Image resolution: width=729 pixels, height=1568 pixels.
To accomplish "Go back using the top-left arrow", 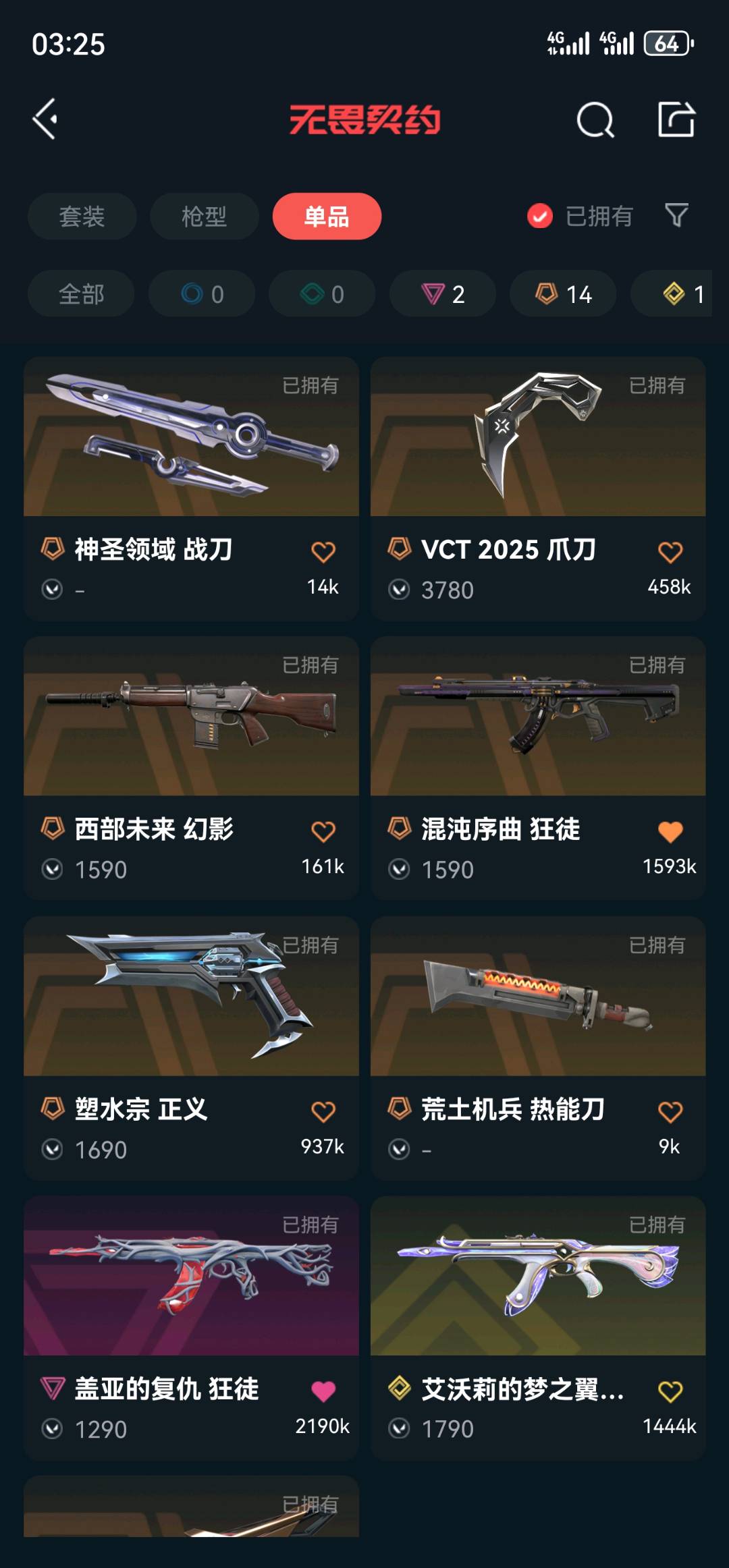I will point(46,119).
